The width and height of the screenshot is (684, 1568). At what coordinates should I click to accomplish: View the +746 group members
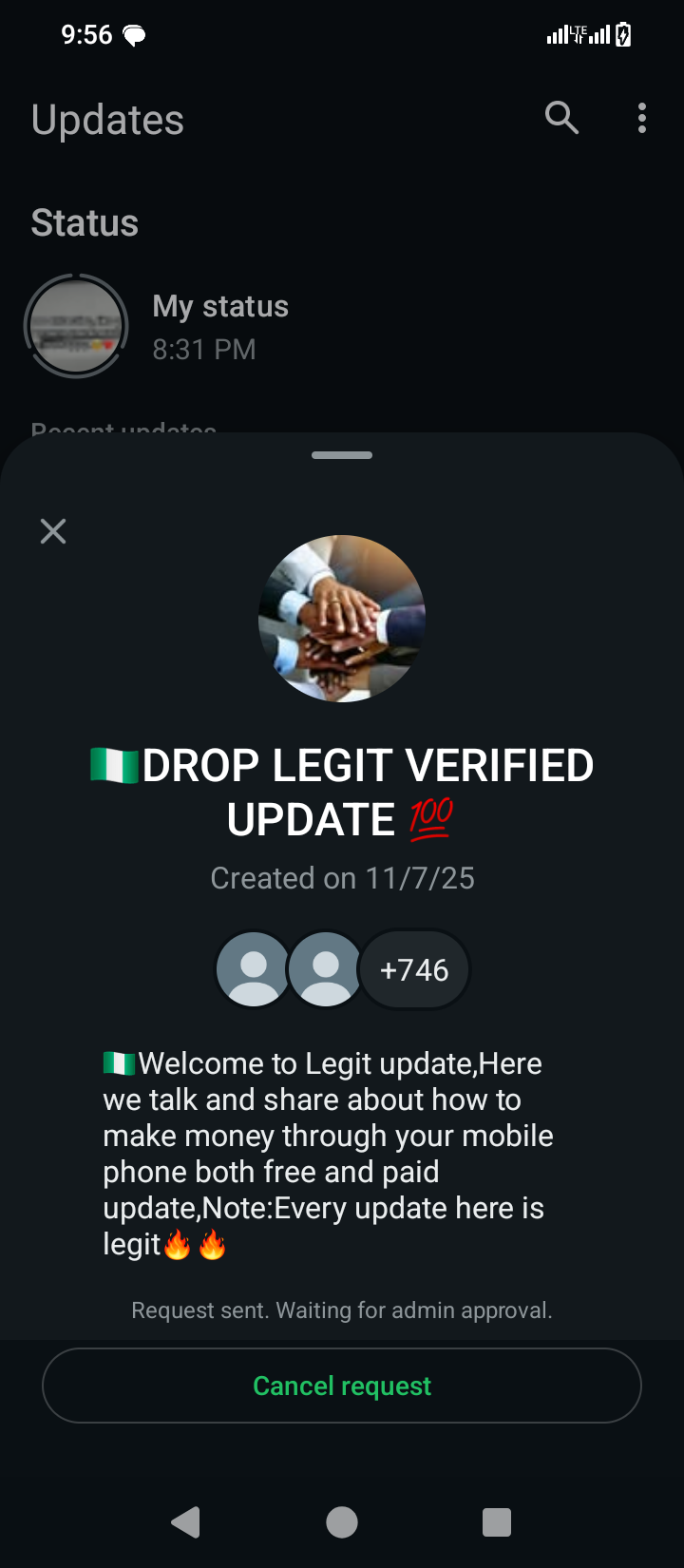click(x=414, y=969)
